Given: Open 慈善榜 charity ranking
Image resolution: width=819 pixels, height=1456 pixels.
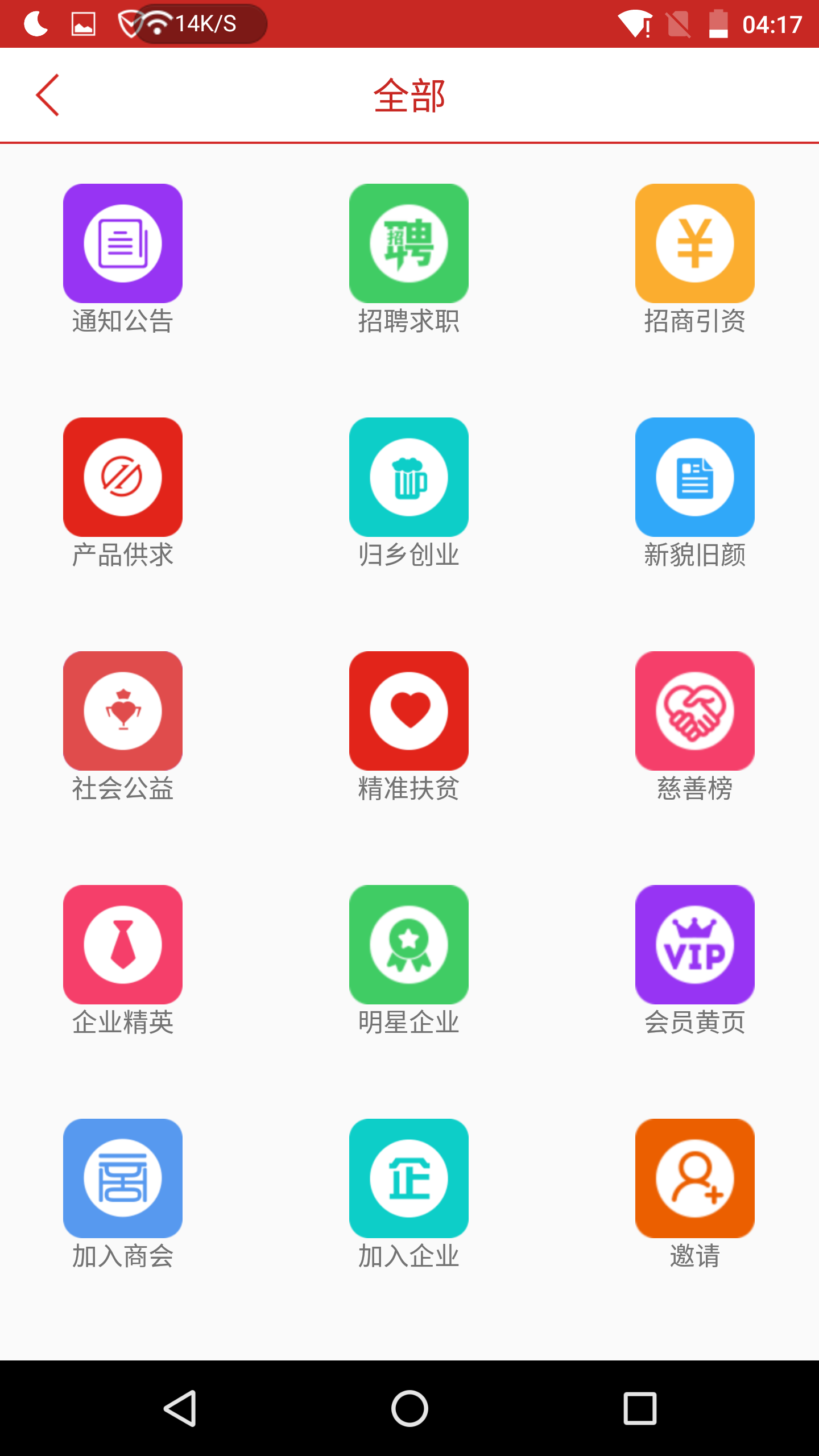Looking at the screenshot, I should click(x=694, y=711).
